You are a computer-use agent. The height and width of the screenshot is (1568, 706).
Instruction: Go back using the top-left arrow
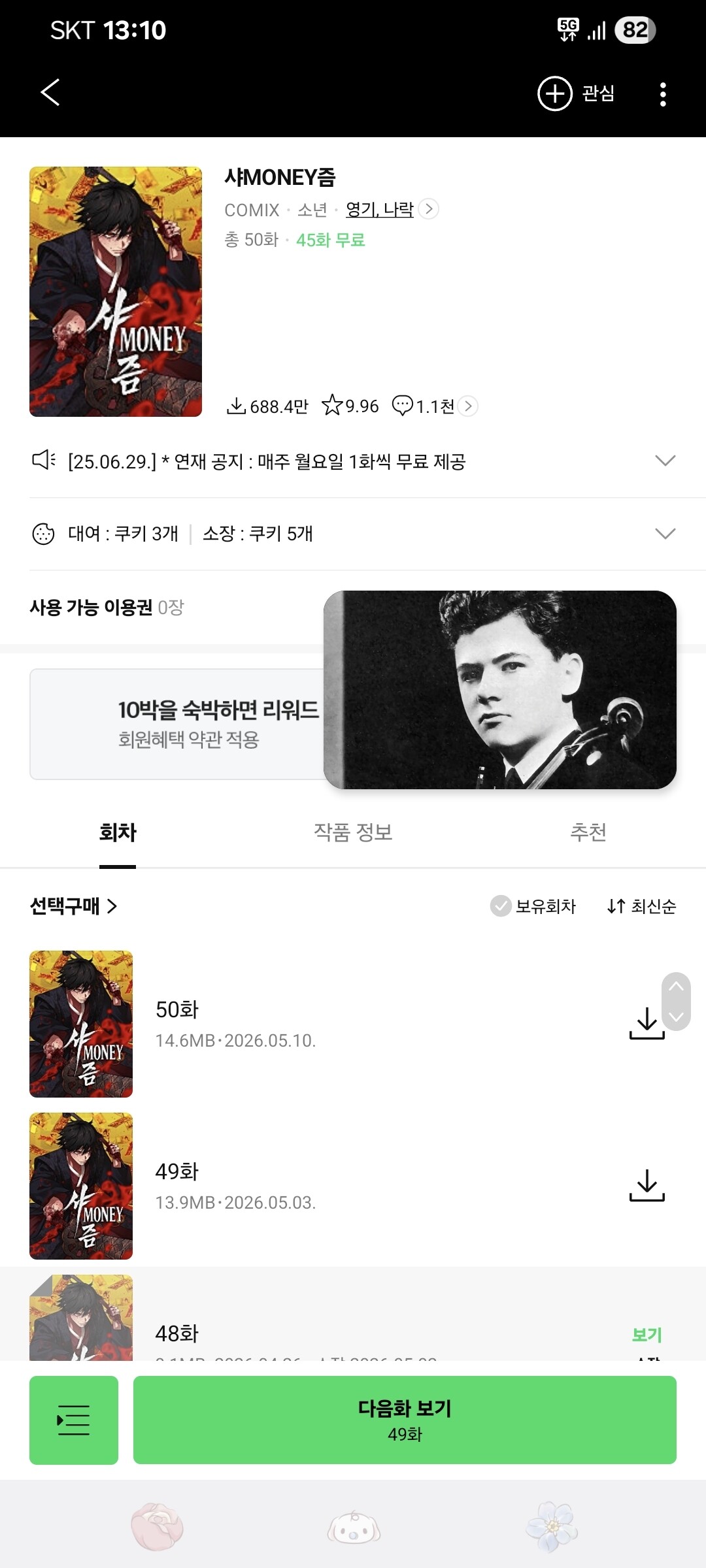(x=50, y=93)
